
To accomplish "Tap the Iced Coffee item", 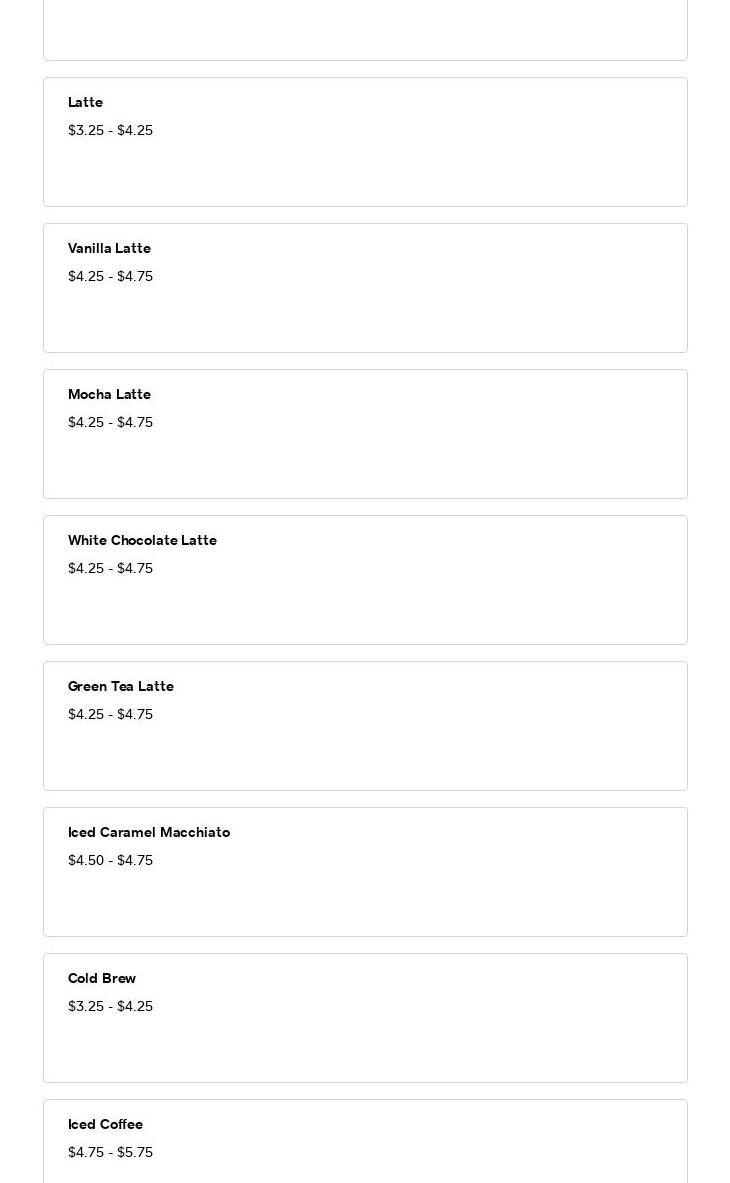I will [365, 1141].
